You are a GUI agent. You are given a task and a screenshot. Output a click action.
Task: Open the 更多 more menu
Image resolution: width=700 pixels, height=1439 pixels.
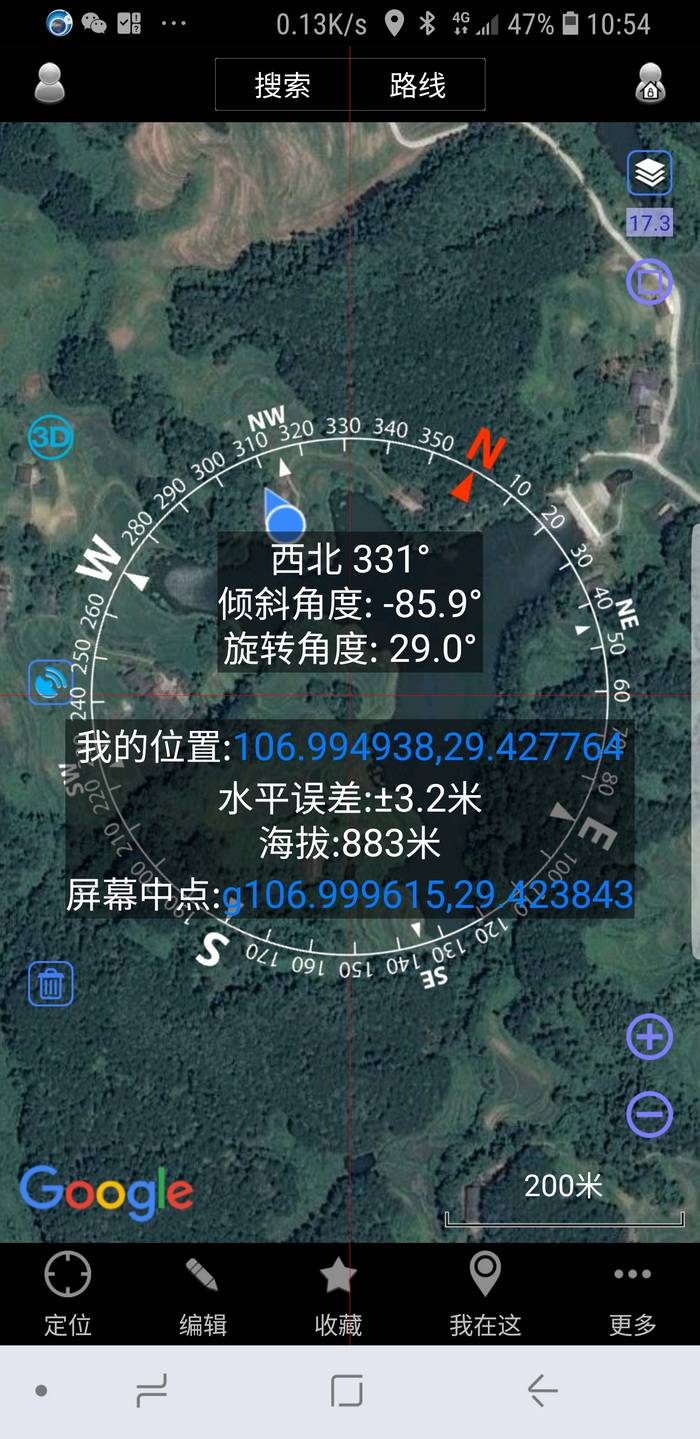[x=632, y=1294]
